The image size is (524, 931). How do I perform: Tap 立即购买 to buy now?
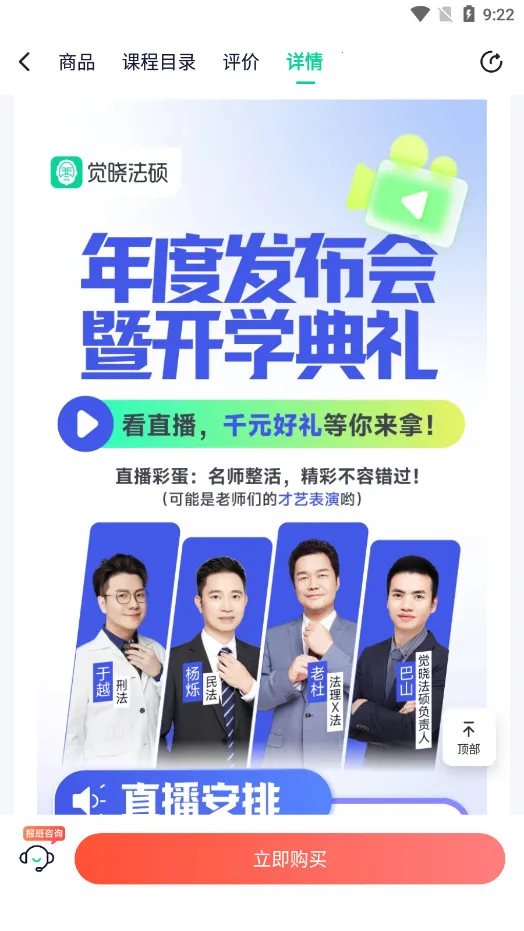[x=290, y=859]
